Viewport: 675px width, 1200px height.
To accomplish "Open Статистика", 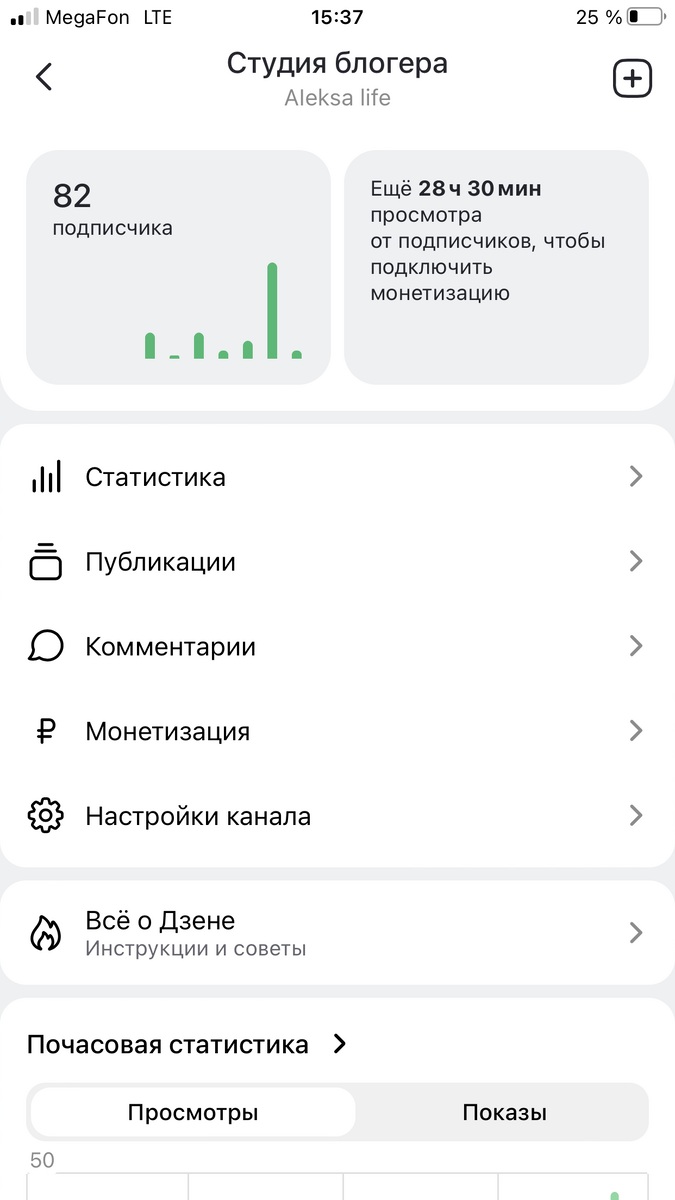I will [x=336, y=477].
